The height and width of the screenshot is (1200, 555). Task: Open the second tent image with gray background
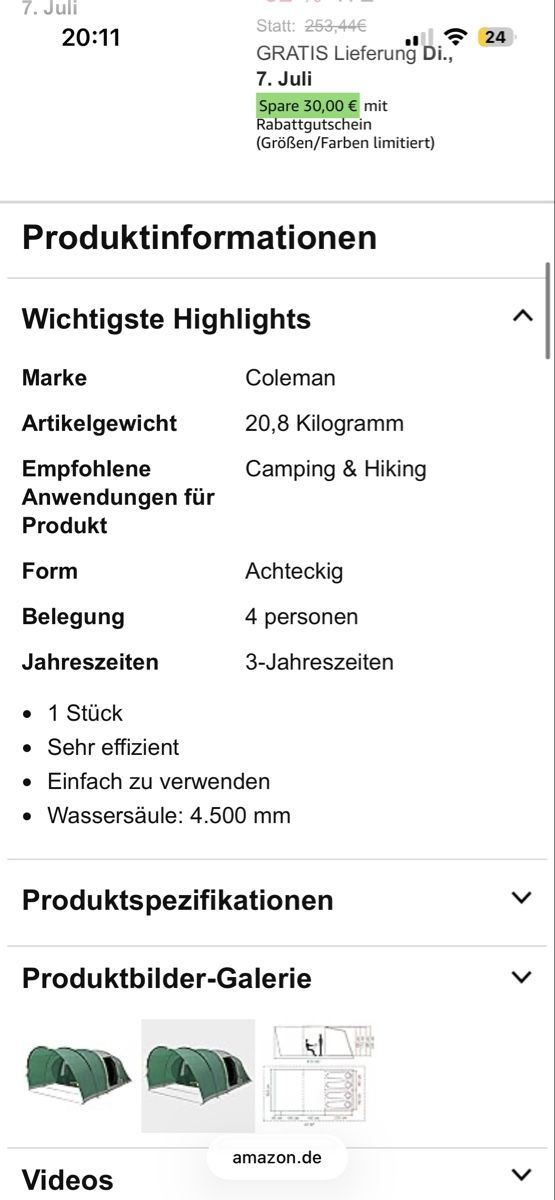tap(198, 1075)
